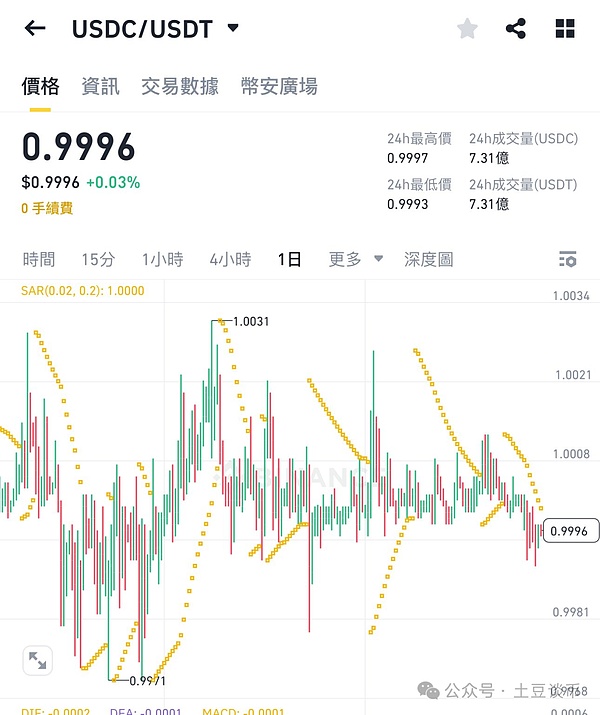Open the 幣安廣場 tab
Image resolution: width=600 pixels, height=715 pixels.
(x=279, y=87)
